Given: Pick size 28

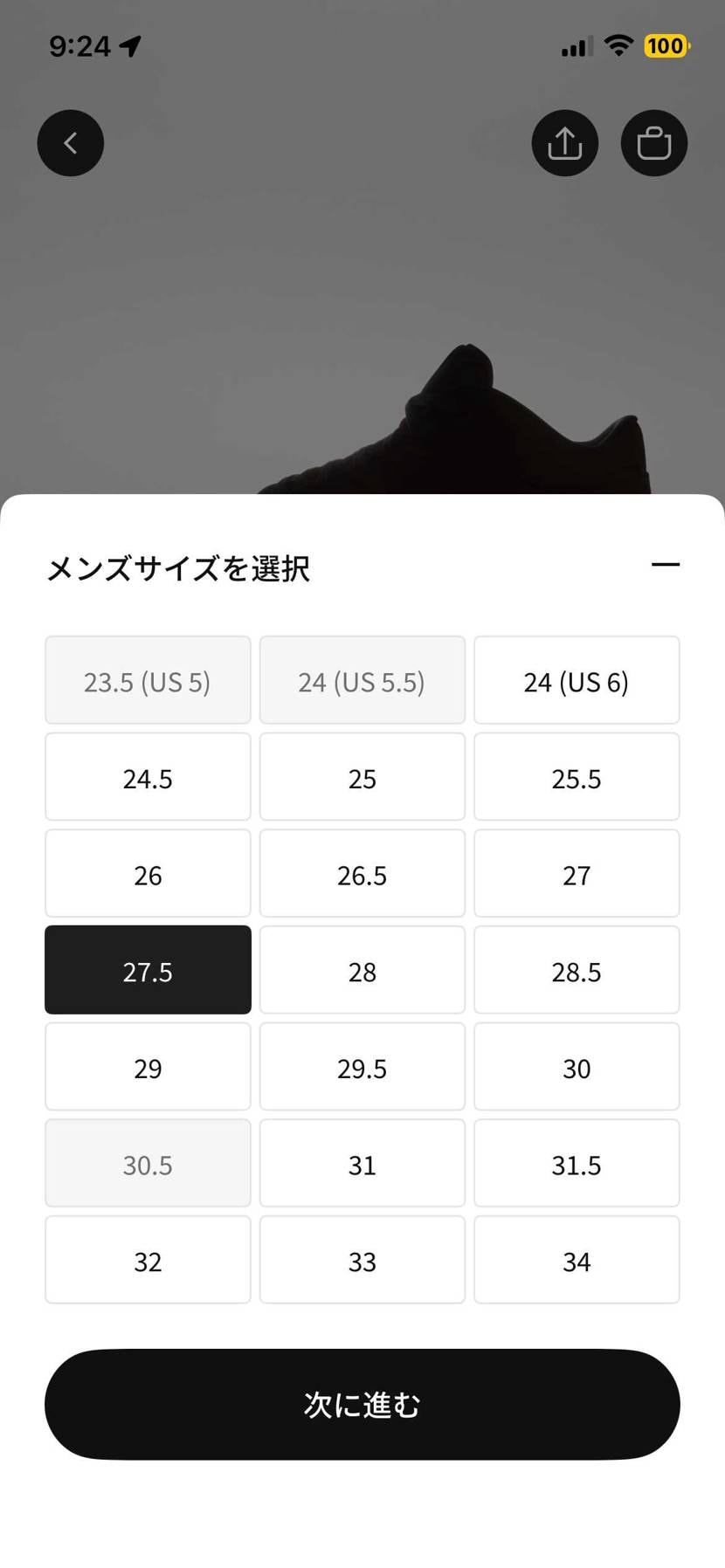Looking at the screenshot, I should [362, 970].
